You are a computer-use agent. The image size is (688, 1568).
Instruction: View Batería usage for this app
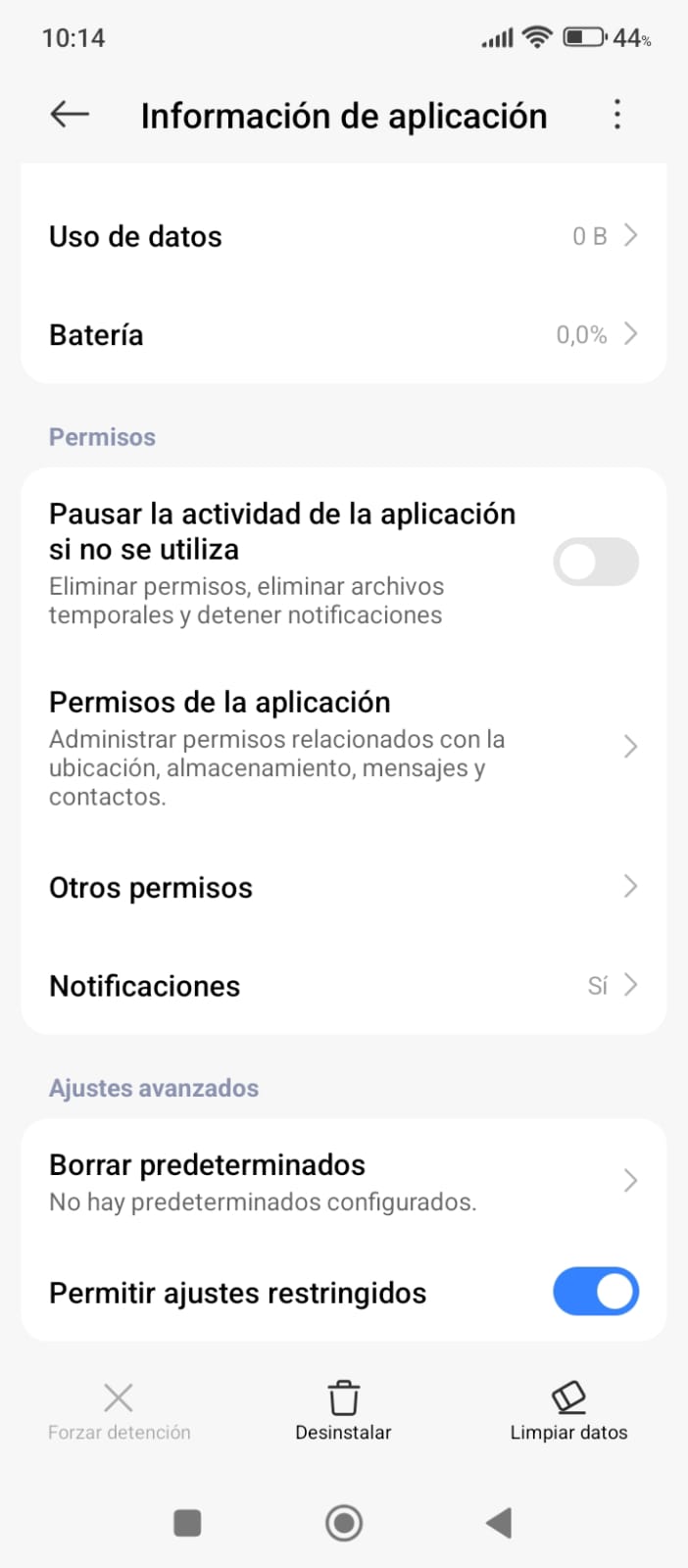click(343, 334)
